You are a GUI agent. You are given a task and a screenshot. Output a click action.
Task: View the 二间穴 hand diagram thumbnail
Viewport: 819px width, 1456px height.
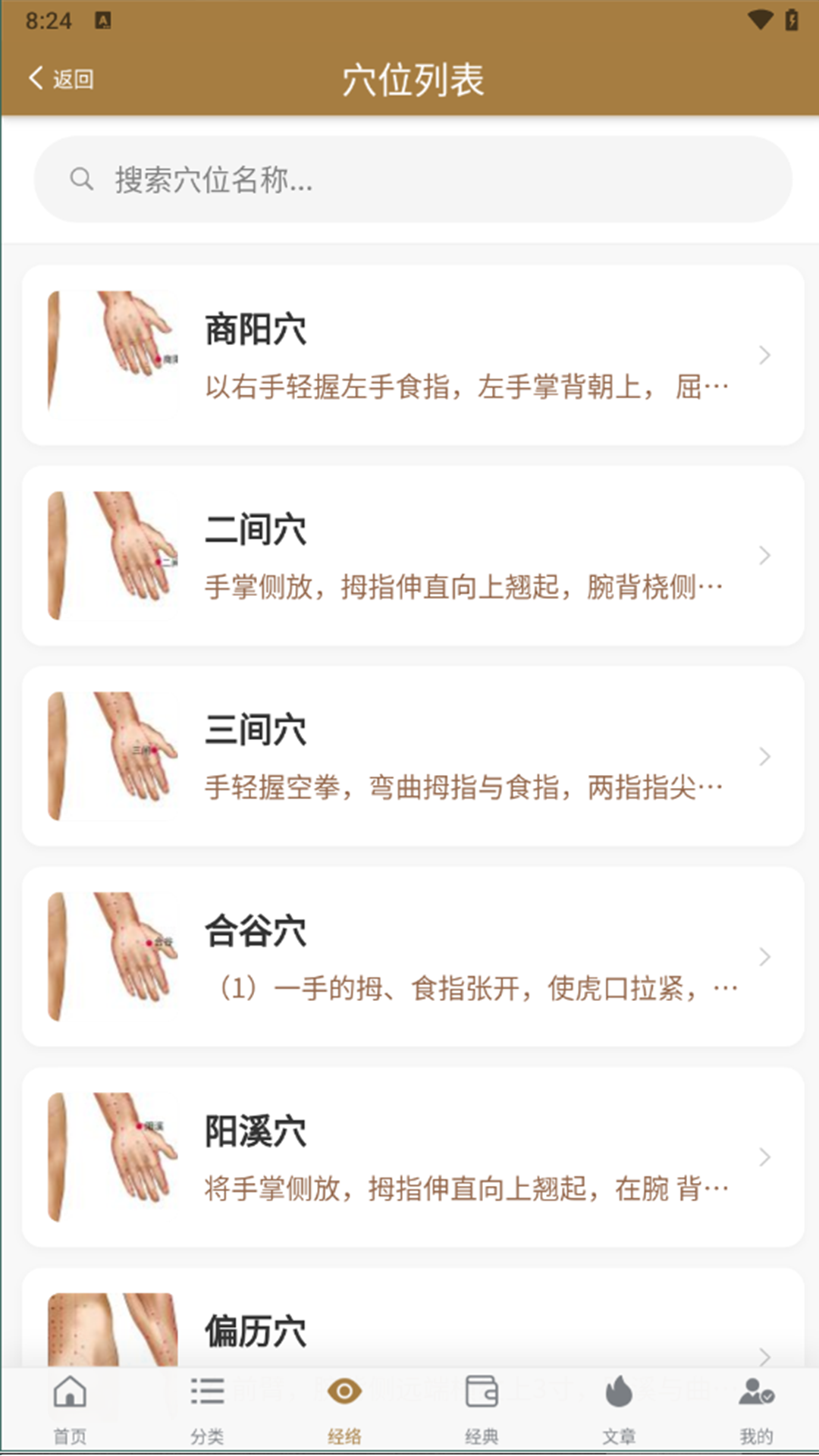[114, 554]
